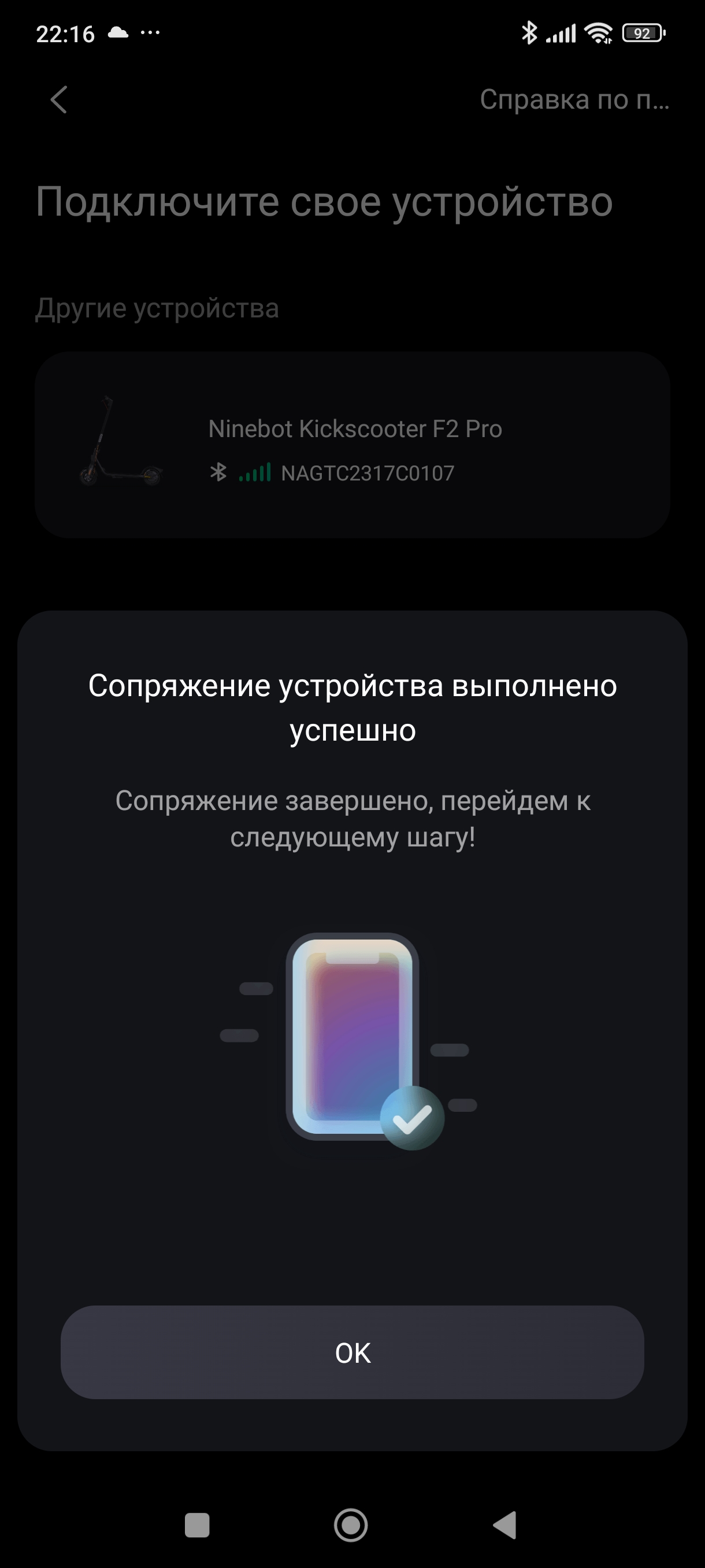Tap the system home button
Image resolution: width=705 pixels, height=1568 pixels.
(x=351, y=1525)
